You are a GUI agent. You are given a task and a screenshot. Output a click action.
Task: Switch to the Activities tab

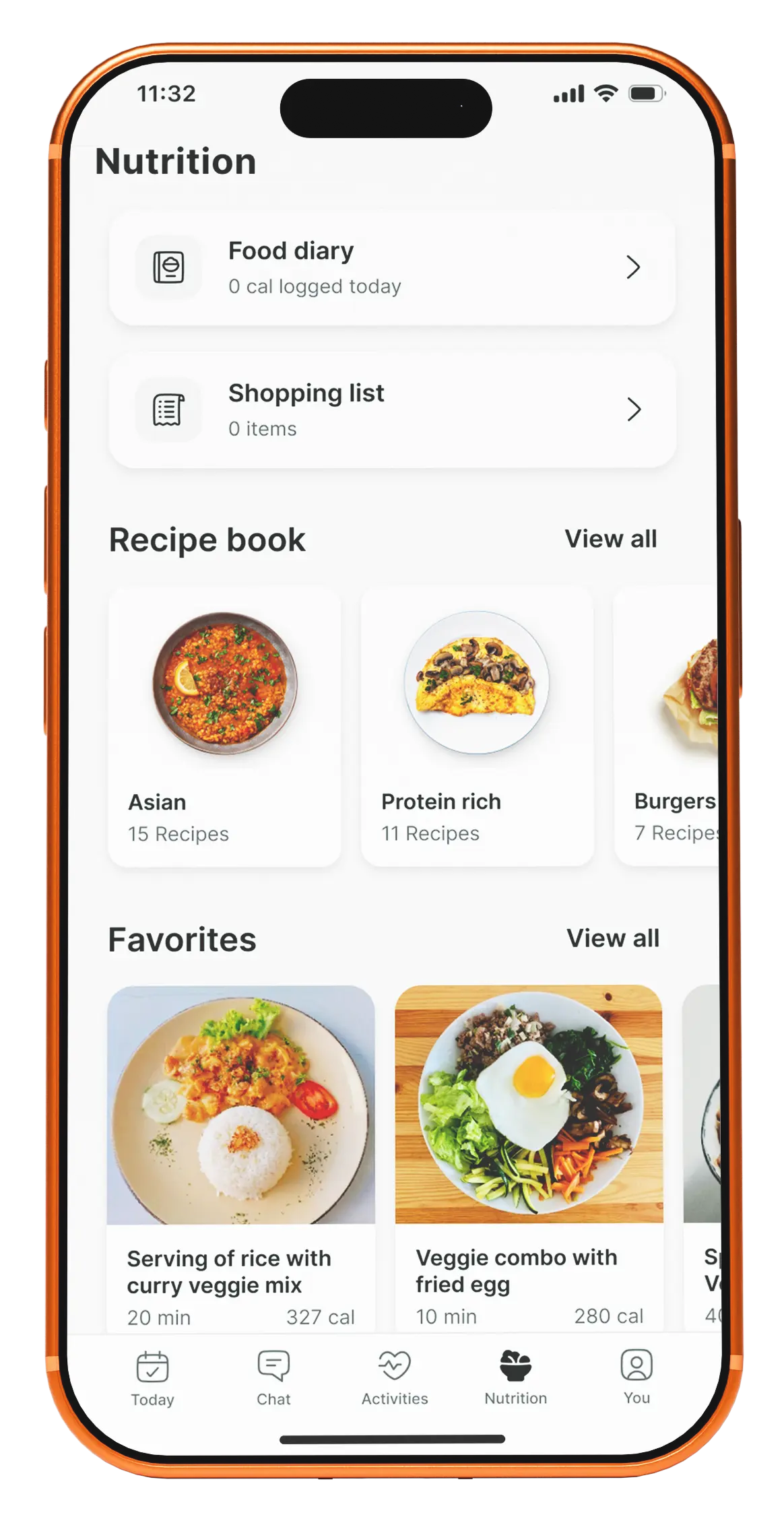click(x=395, y=1378)
